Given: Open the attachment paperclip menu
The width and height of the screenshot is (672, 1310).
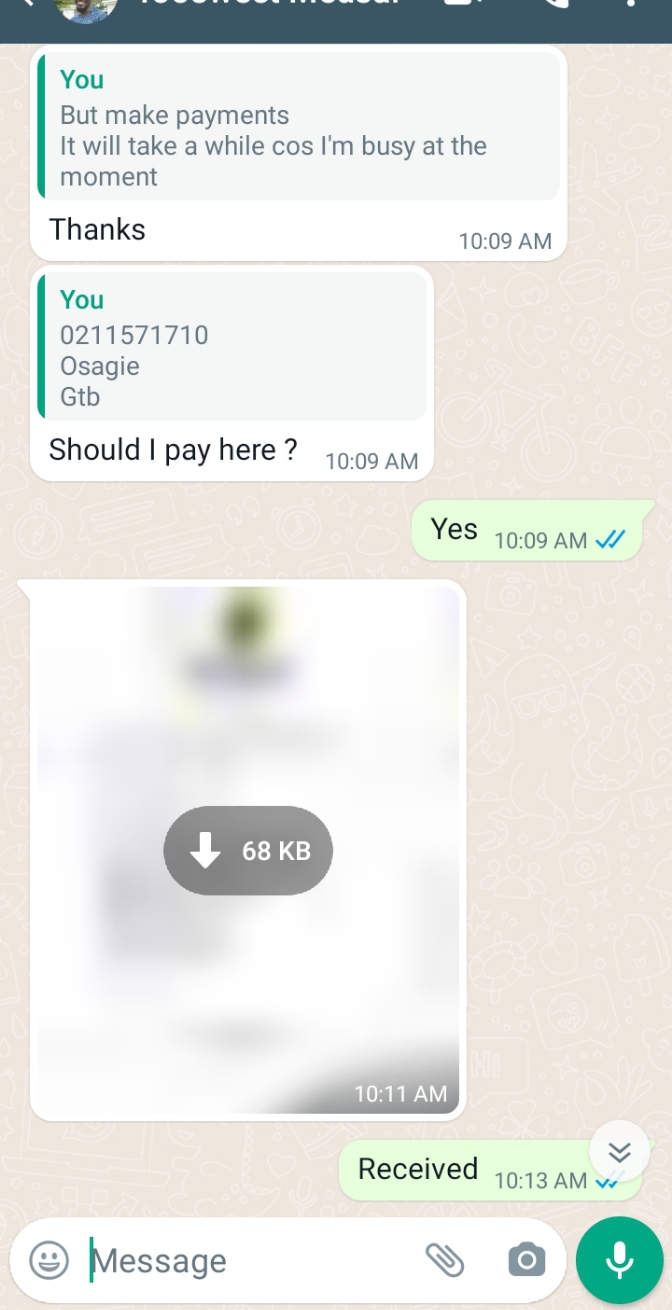Looking at the screenshot, I should click(x=445, y=1260).
